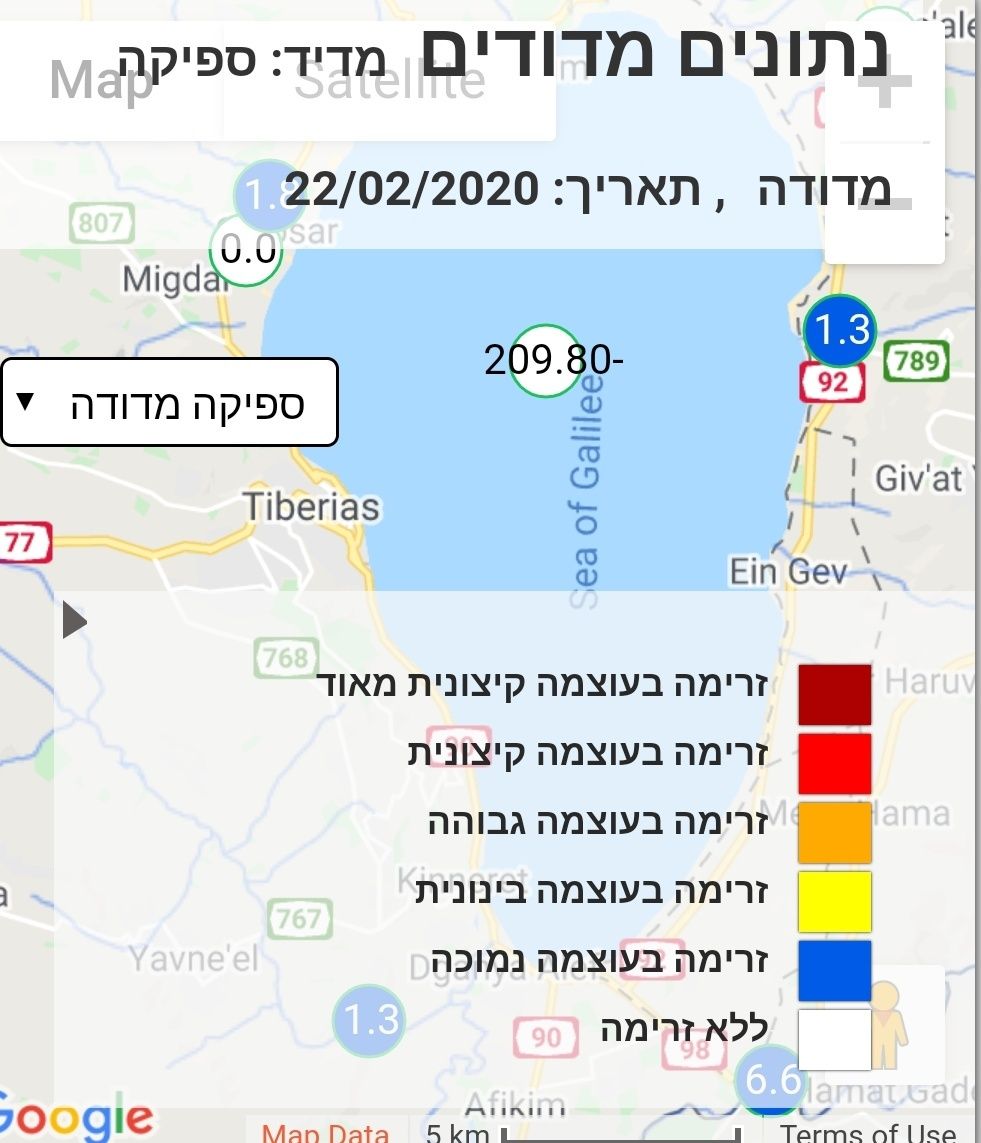Switch to the Map view
This screenshot has height=1143, width=981.
100,82
